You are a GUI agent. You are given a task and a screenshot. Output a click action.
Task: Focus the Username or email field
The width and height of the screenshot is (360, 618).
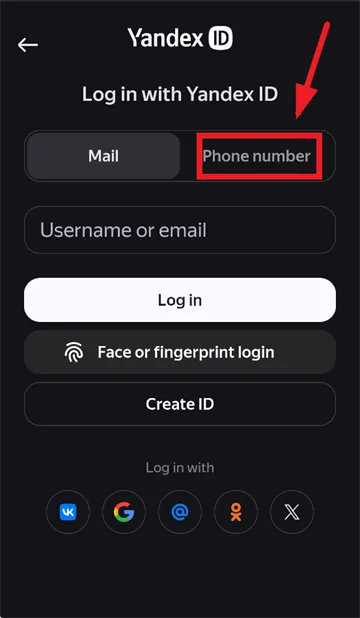(x=180, y=230)
